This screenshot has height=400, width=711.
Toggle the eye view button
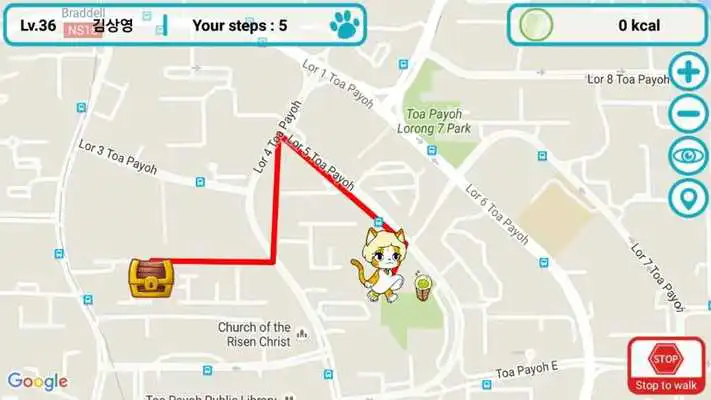(x=688, y=156)
